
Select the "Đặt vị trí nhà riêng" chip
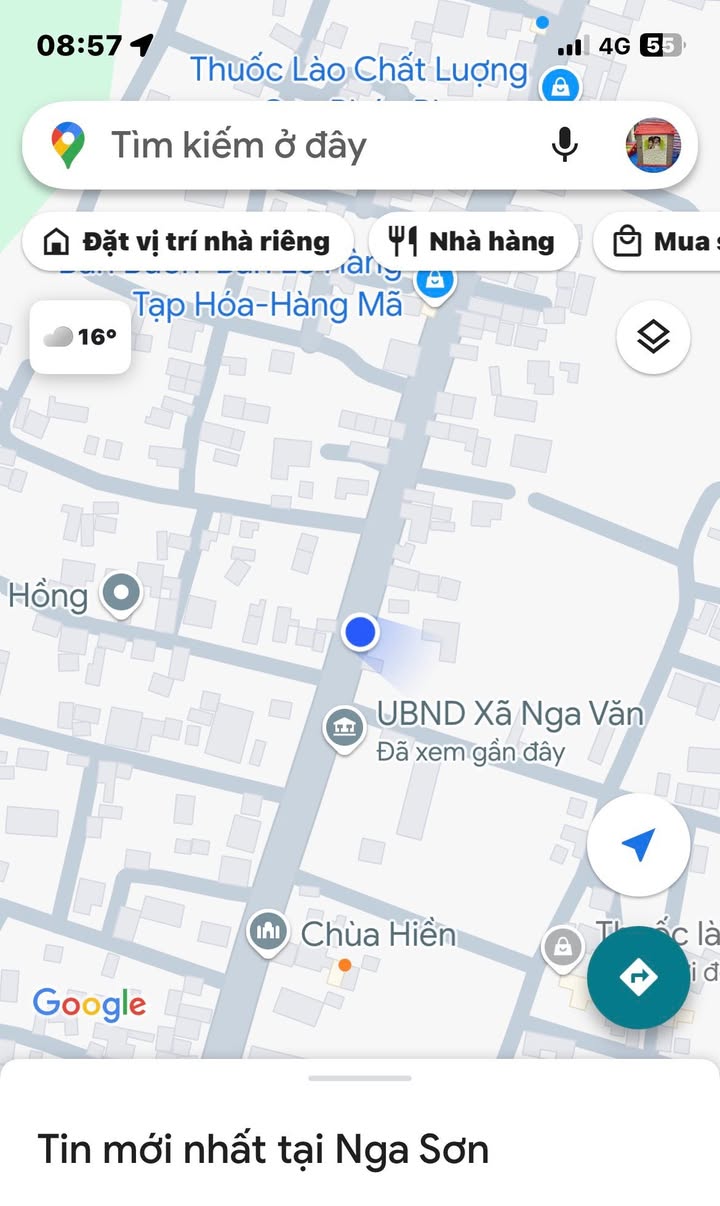pos(188,241)
